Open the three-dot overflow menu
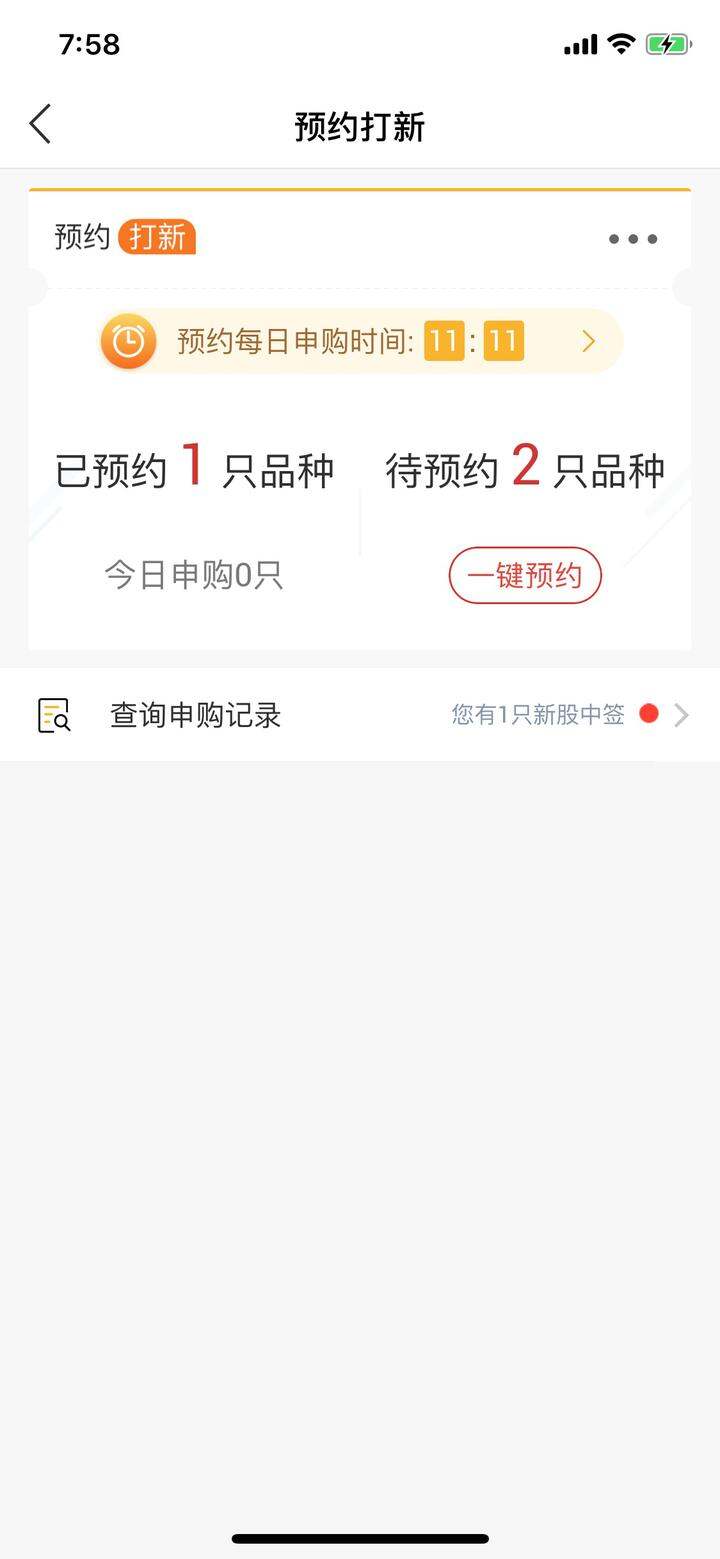 tap(633, 239)
